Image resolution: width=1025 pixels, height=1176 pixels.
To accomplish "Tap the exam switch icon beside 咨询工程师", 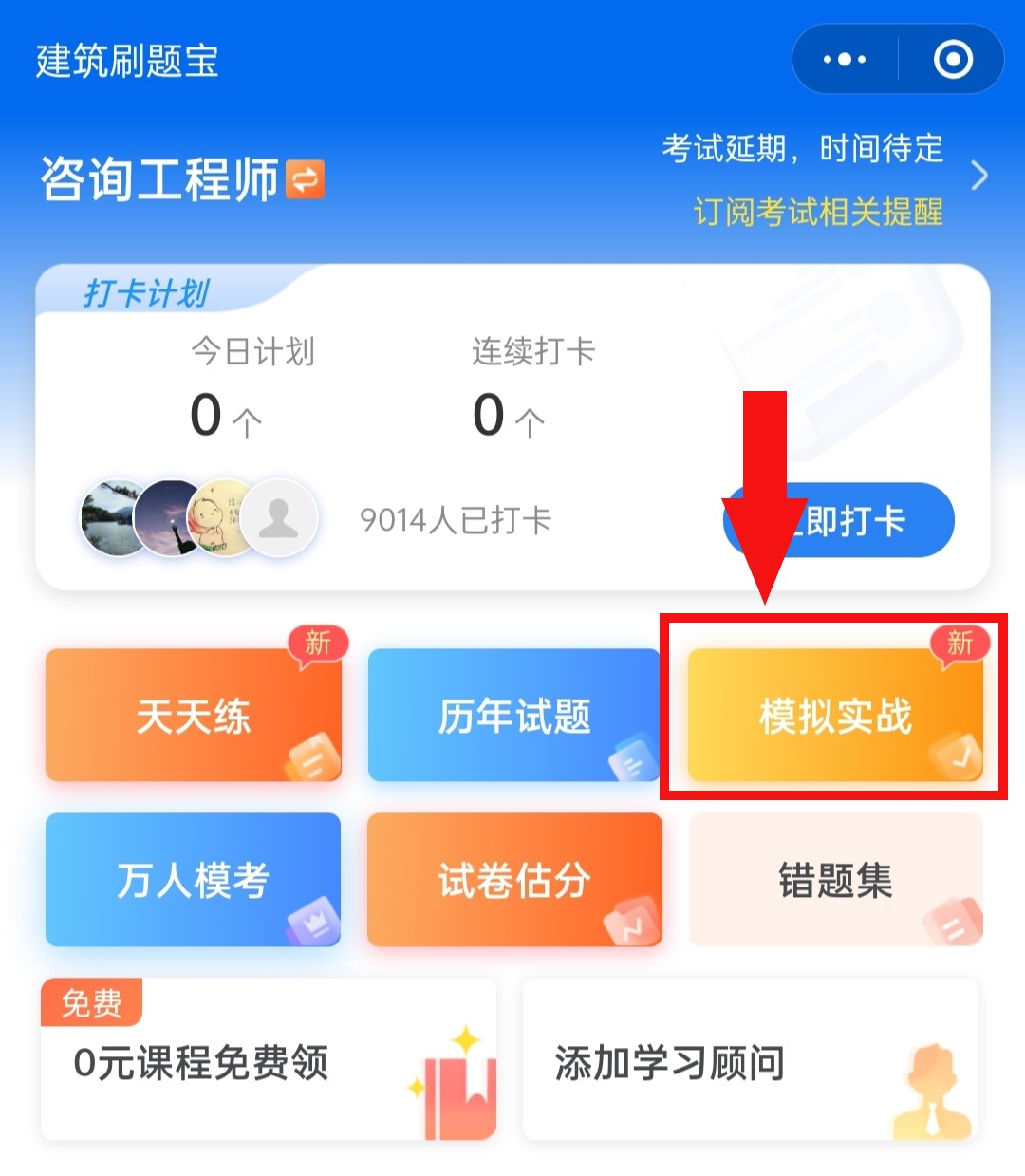I will [304, 178].
